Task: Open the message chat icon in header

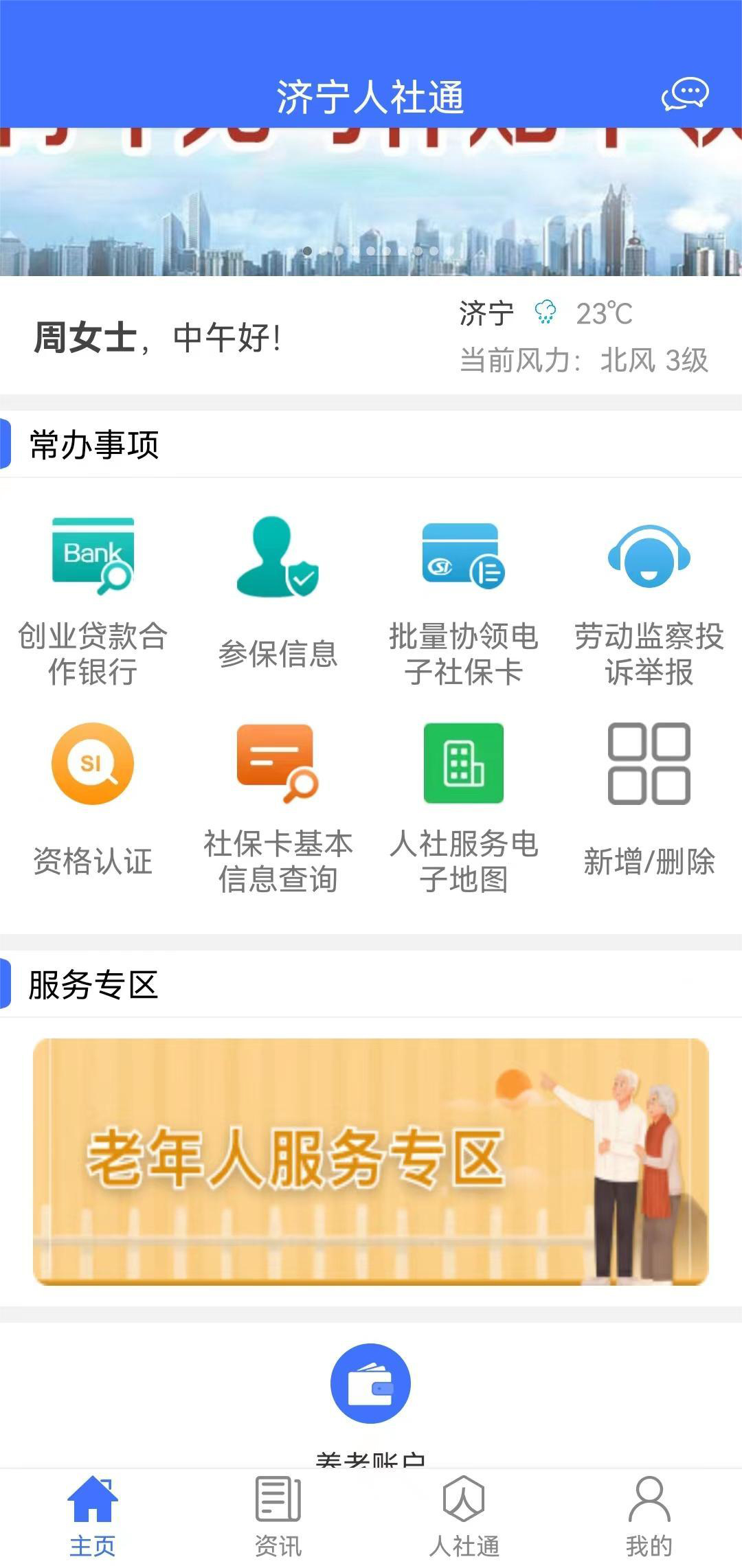Action: pos(685,94)
